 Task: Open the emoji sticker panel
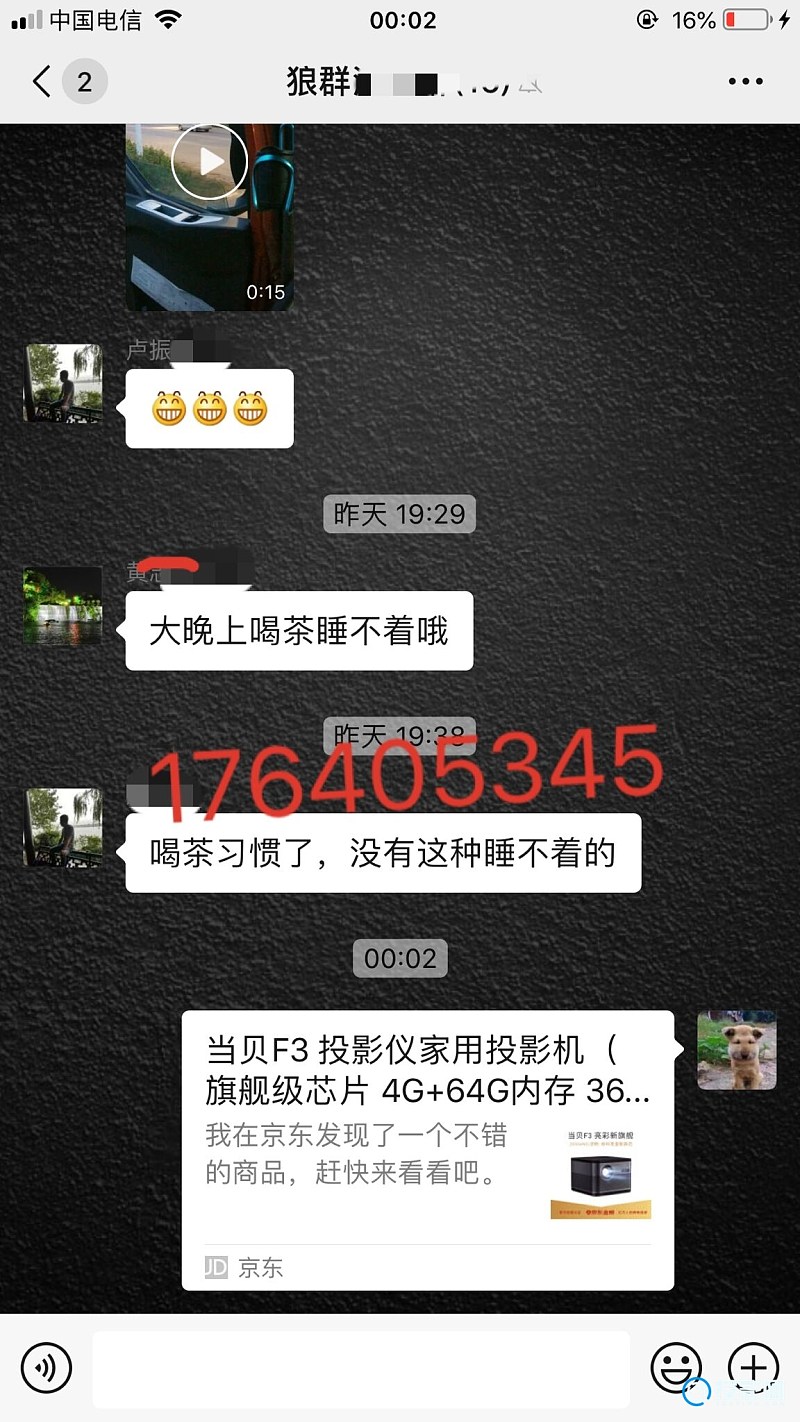[x=676, y=1368]
